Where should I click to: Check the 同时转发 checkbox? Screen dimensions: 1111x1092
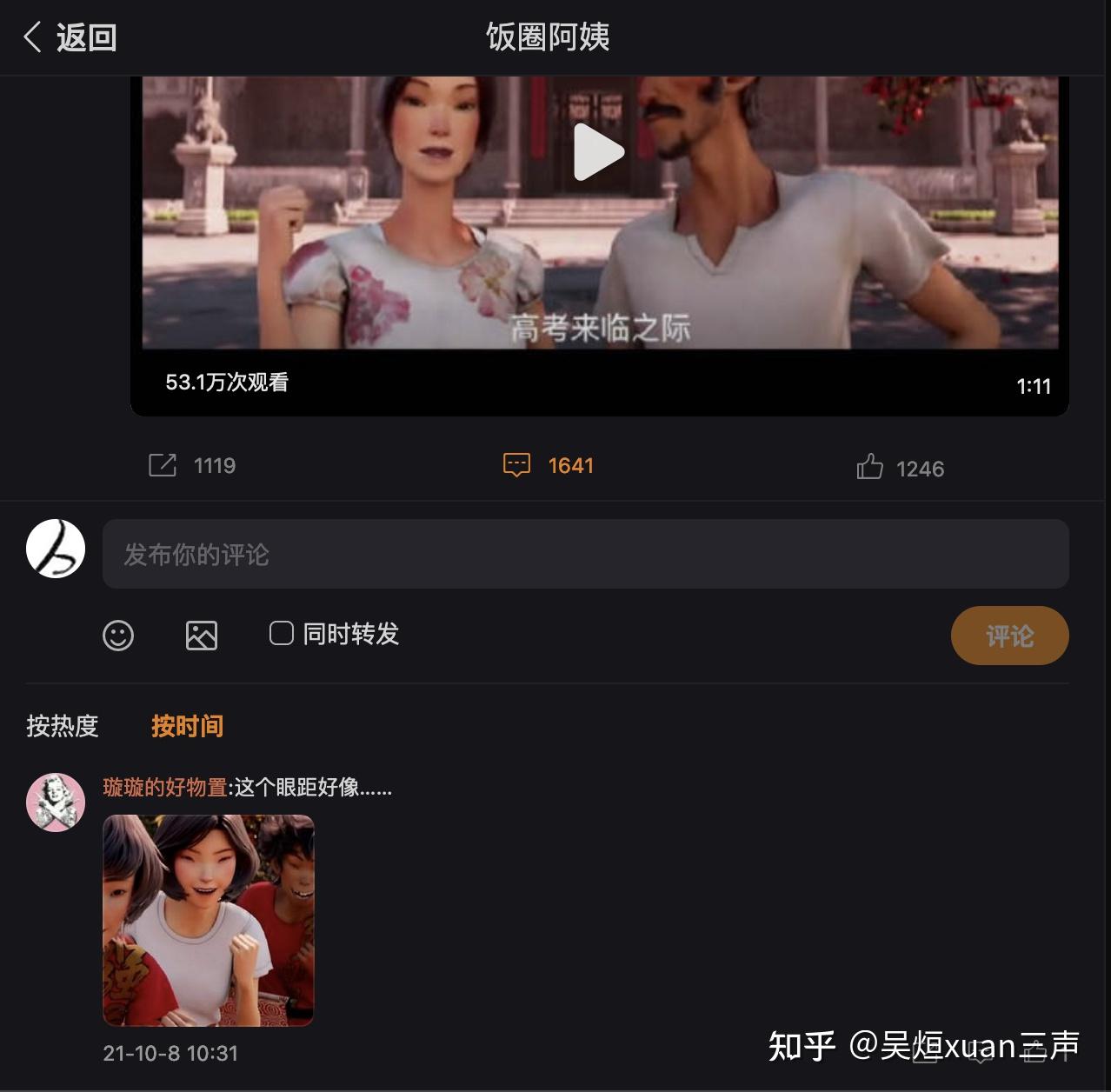282,633
